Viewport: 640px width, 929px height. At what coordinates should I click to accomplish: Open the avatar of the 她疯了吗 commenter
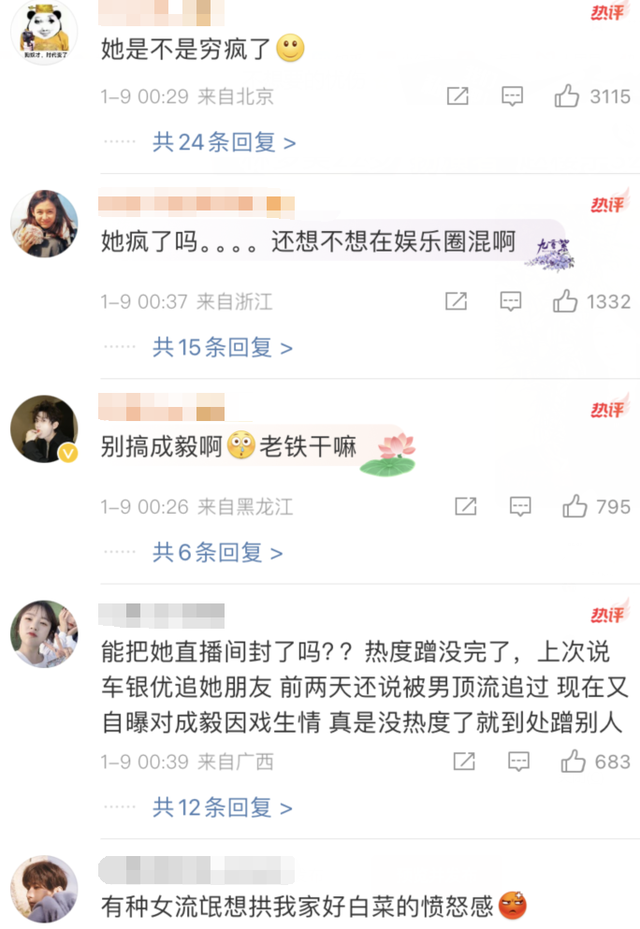click(x=44, y=224)
